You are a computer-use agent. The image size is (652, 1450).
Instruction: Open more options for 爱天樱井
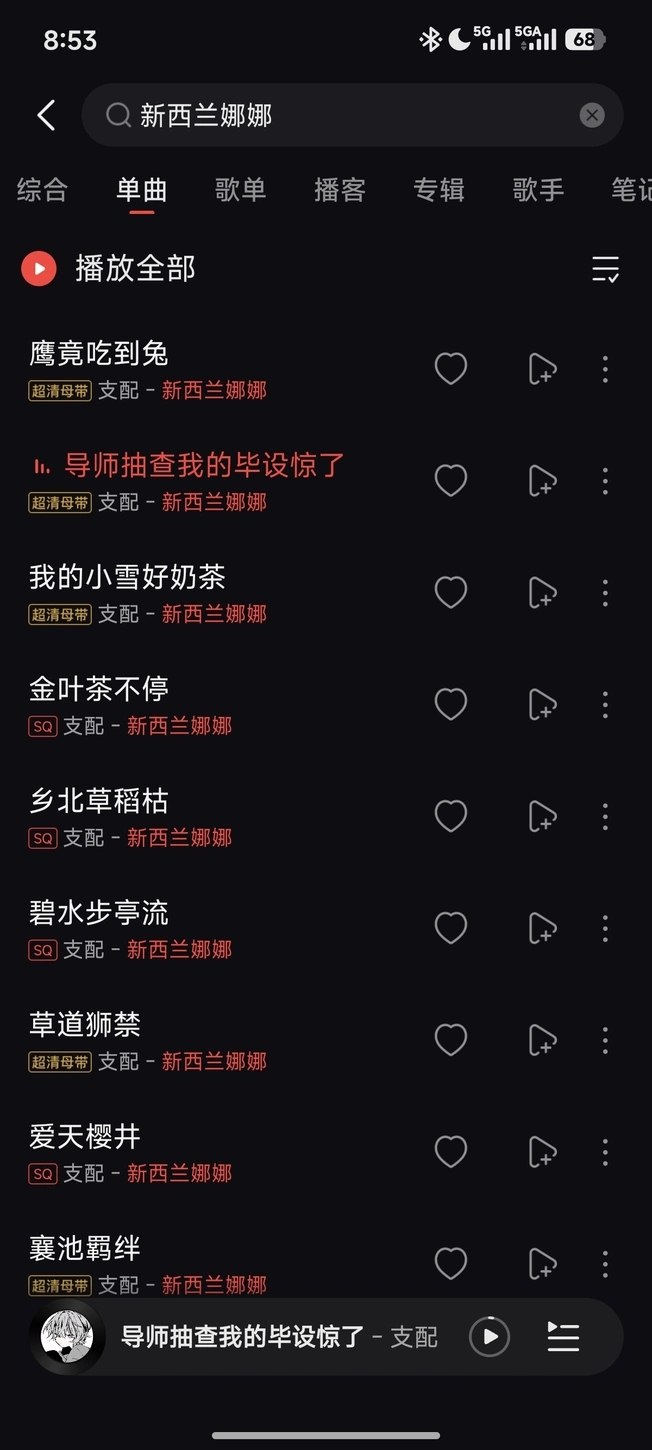click(605, 1152)
